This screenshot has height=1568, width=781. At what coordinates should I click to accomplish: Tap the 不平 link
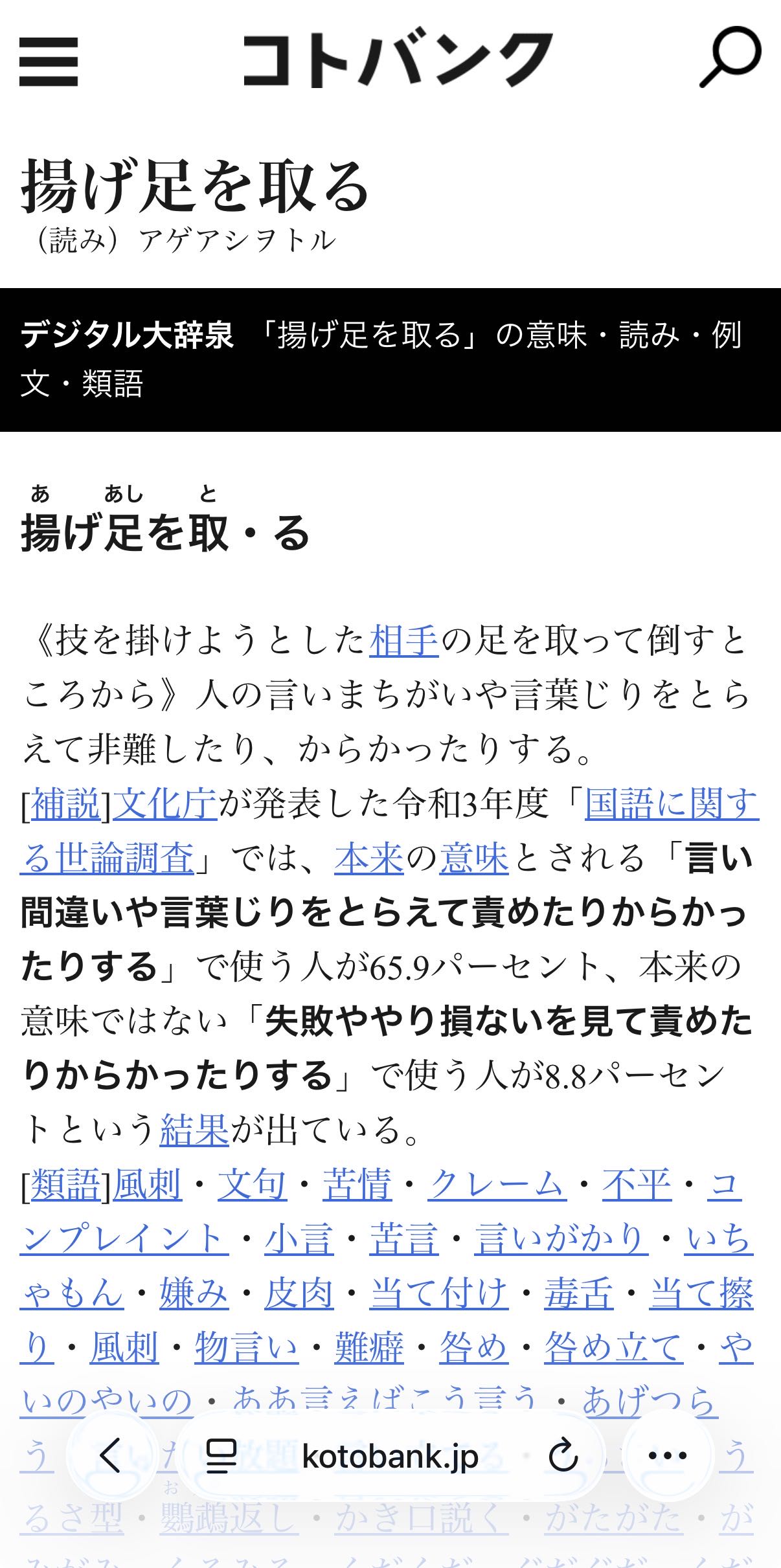[x=637, y=1185]
